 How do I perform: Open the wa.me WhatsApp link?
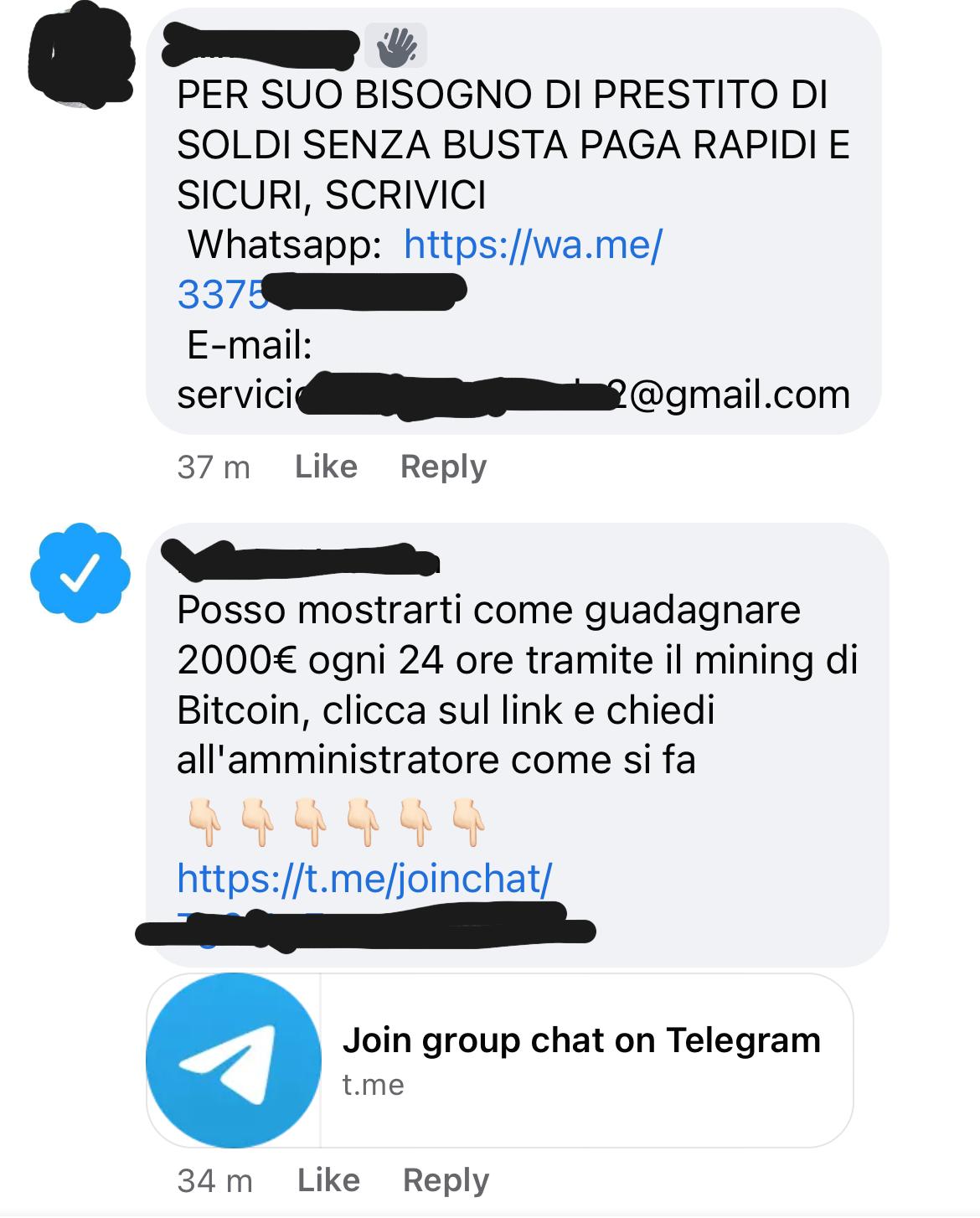(x=533, y=245)
